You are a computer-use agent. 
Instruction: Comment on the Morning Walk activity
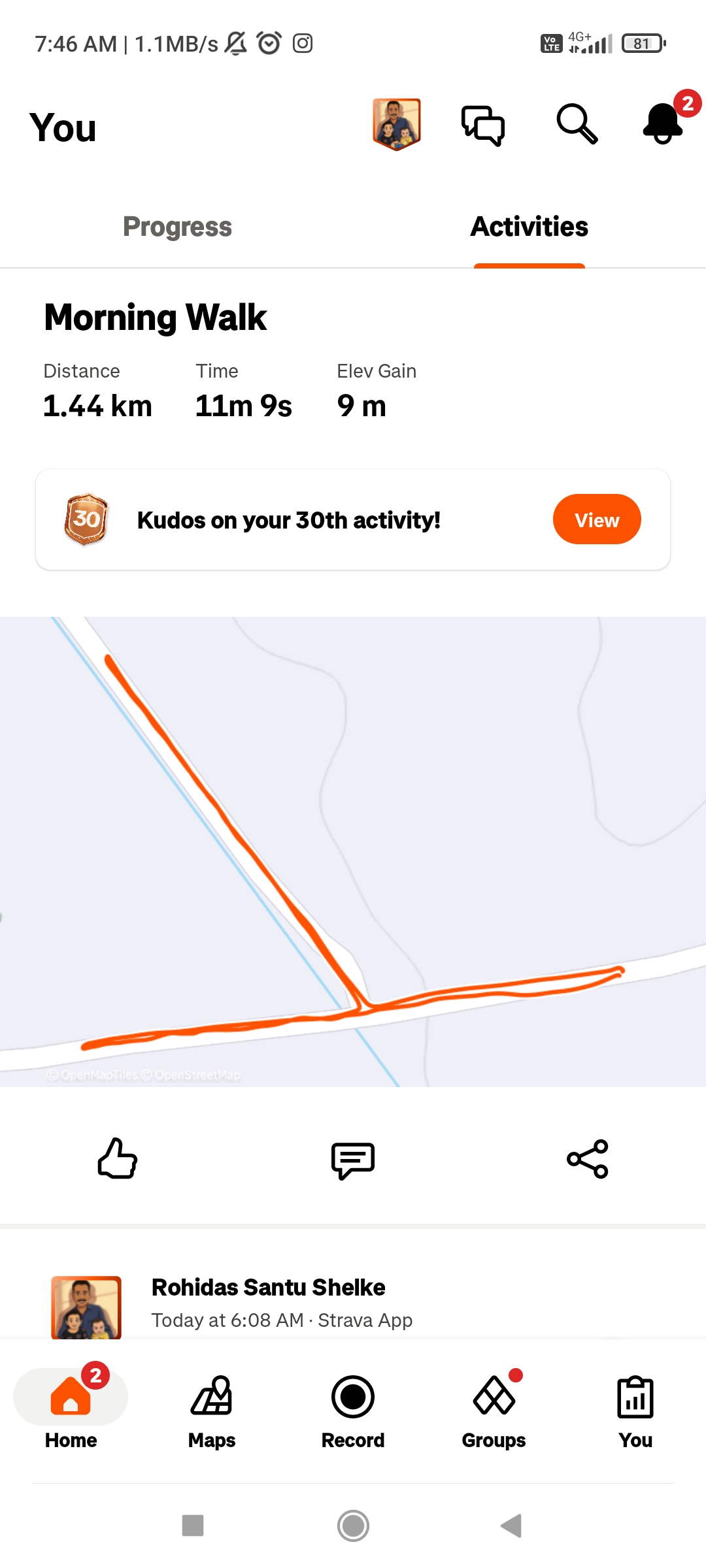(x=353, y=1160)
